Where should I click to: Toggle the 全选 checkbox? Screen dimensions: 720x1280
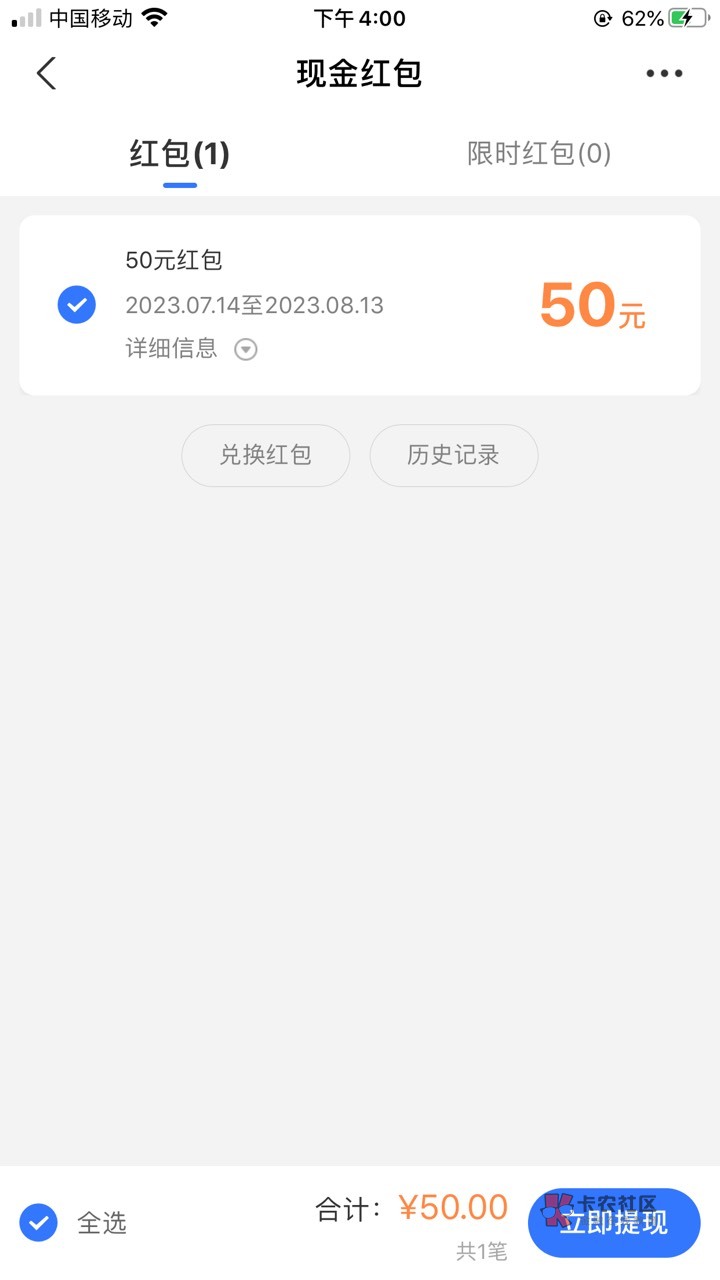coord(39,1222)
